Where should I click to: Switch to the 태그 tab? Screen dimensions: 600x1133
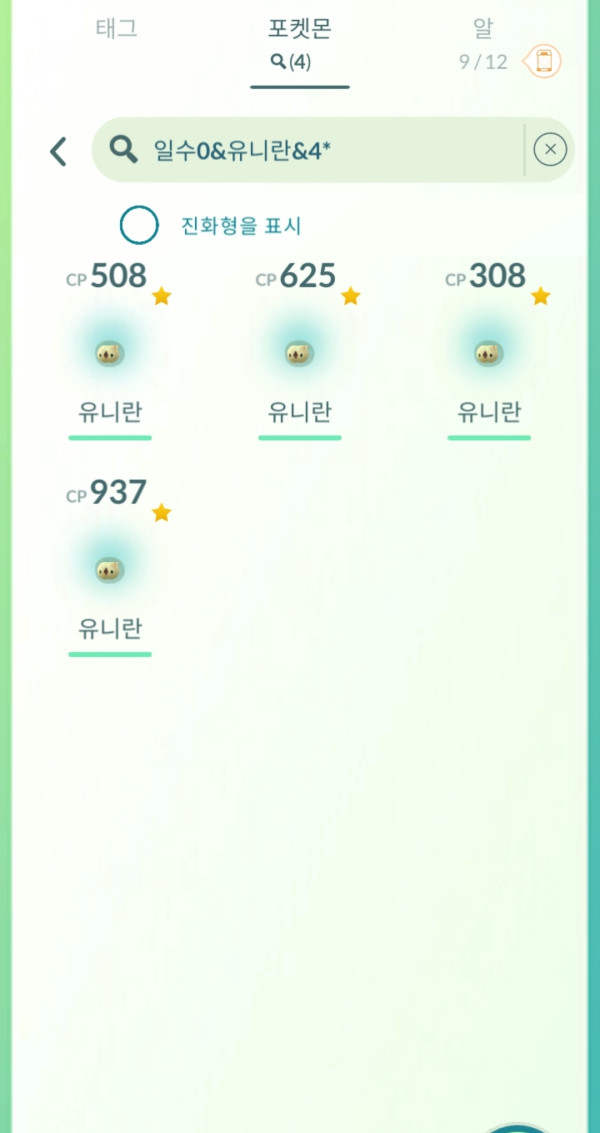(x=116, y=30)
